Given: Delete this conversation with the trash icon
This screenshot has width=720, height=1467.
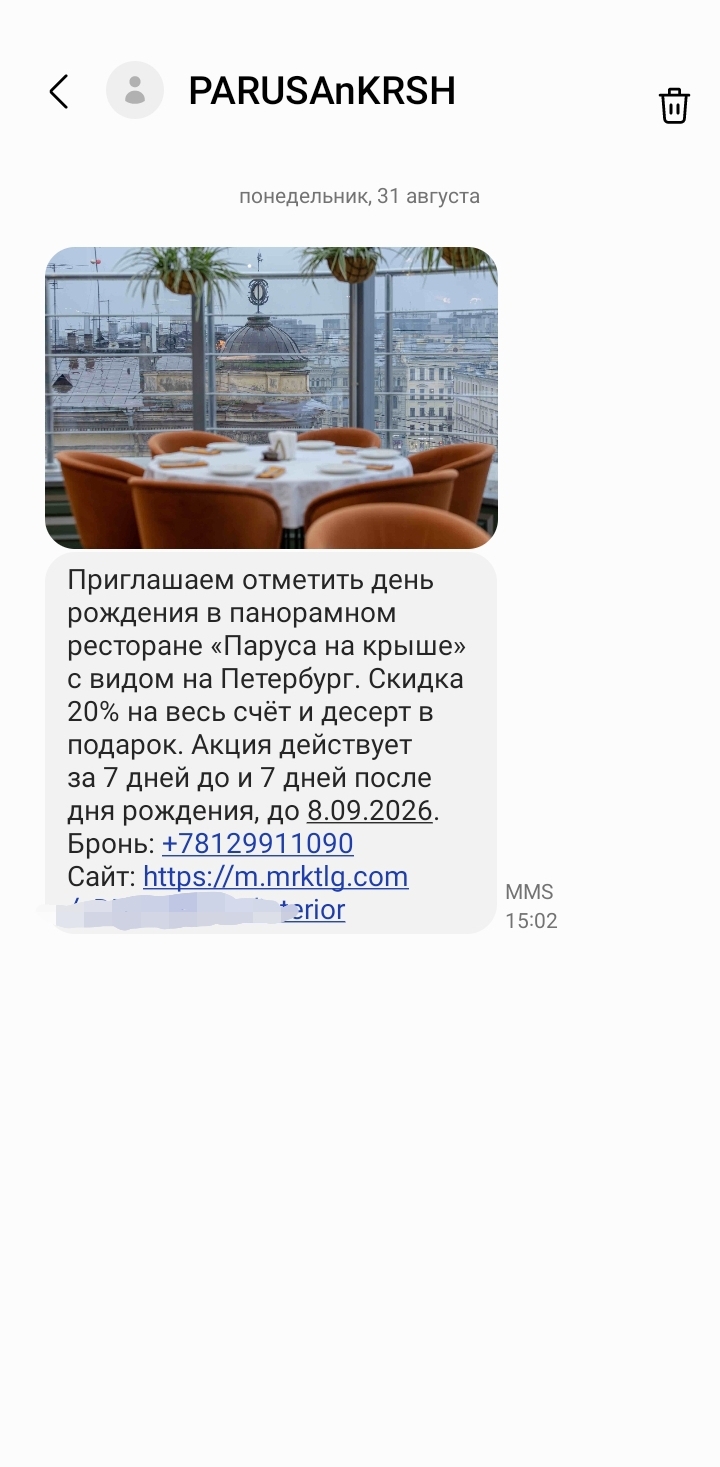Looking at the screenshot, I should pos(674,105).
